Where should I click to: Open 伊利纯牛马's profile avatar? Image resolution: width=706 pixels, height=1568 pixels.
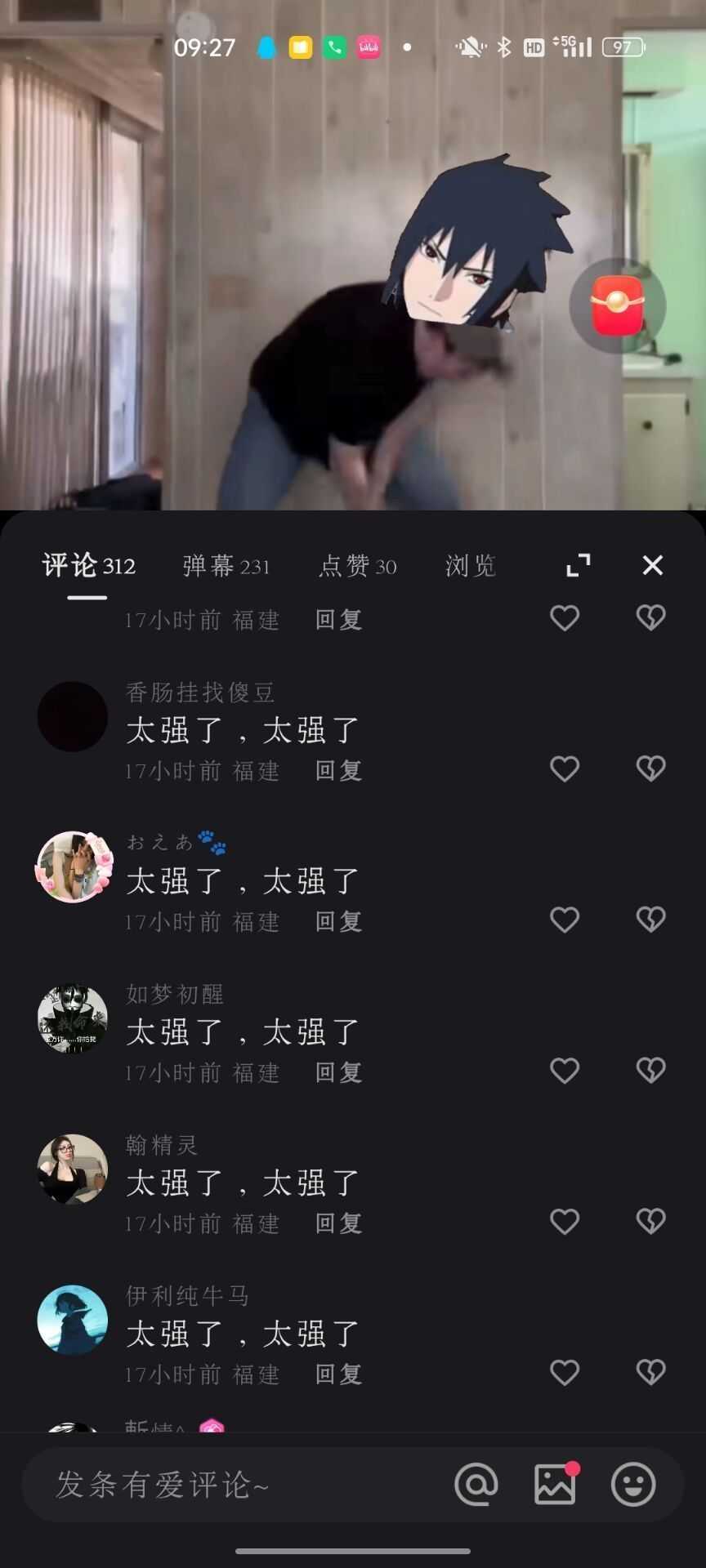(73, 1320)
